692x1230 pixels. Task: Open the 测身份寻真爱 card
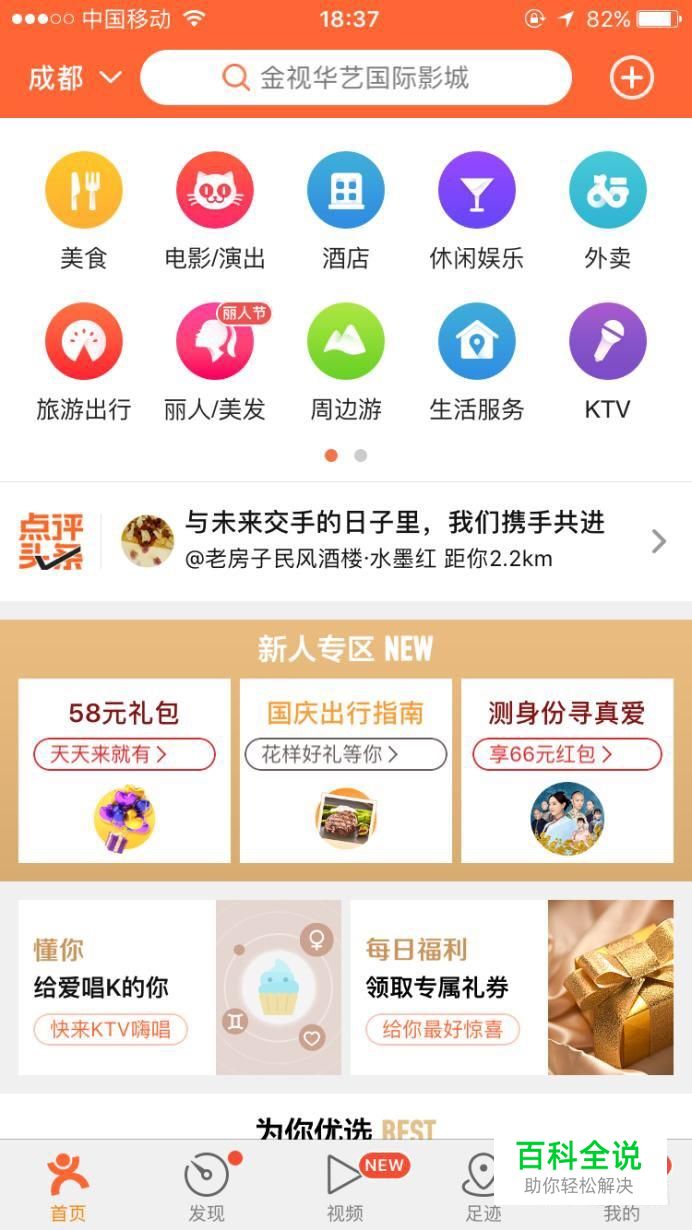pos(567,770)
